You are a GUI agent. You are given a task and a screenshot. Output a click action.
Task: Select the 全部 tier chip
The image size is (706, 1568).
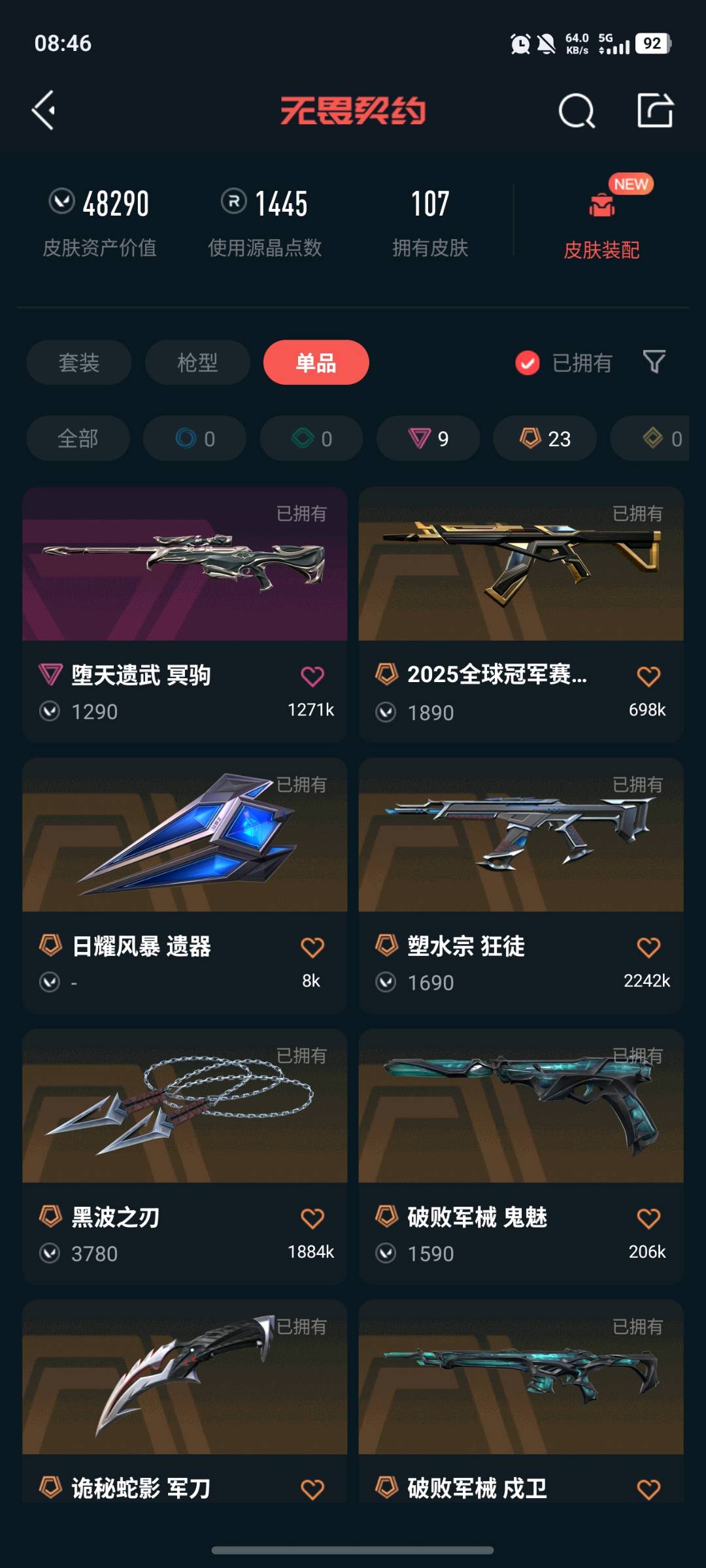tap(78, 438)
